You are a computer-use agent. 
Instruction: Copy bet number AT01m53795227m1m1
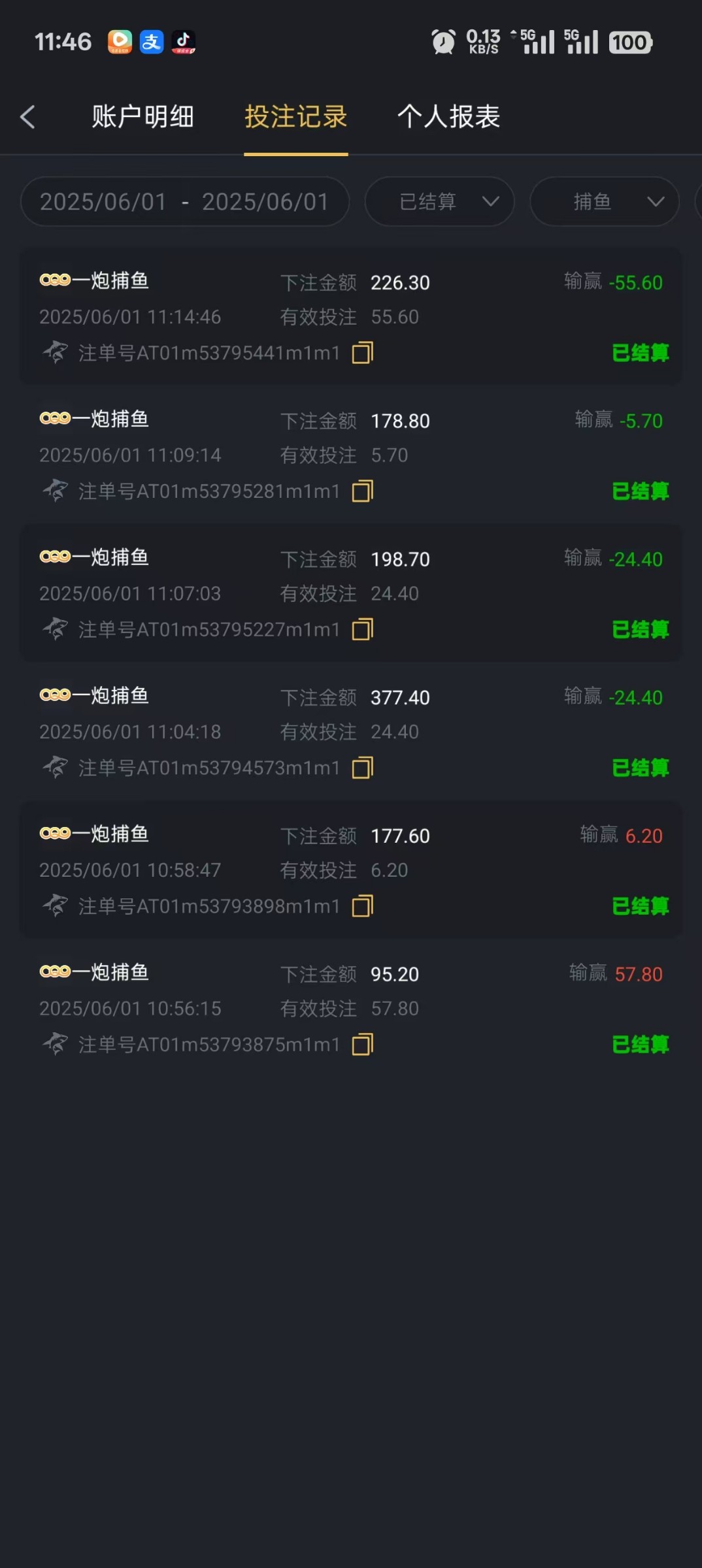(x=363, y=630)
